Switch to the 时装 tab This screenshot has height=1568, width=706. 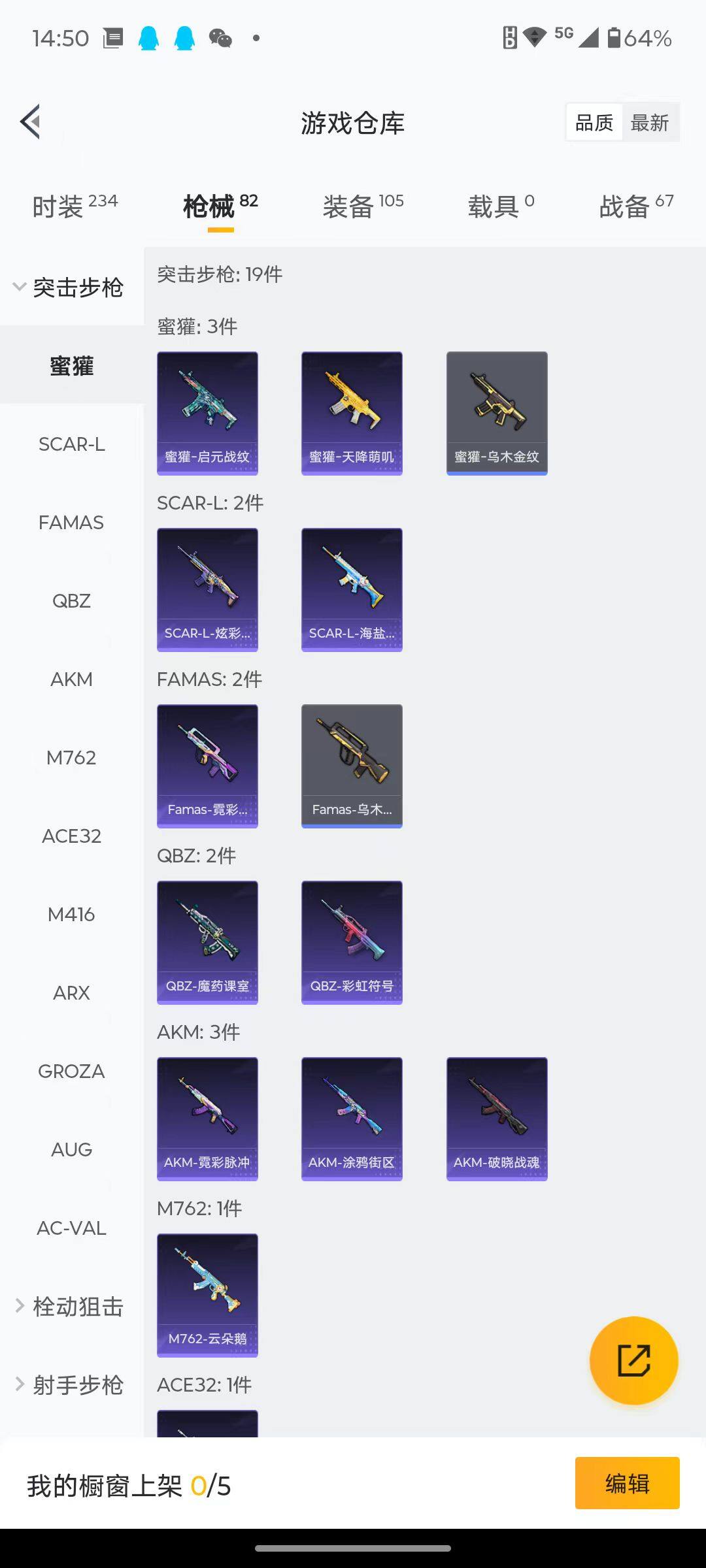click(75, 206)
